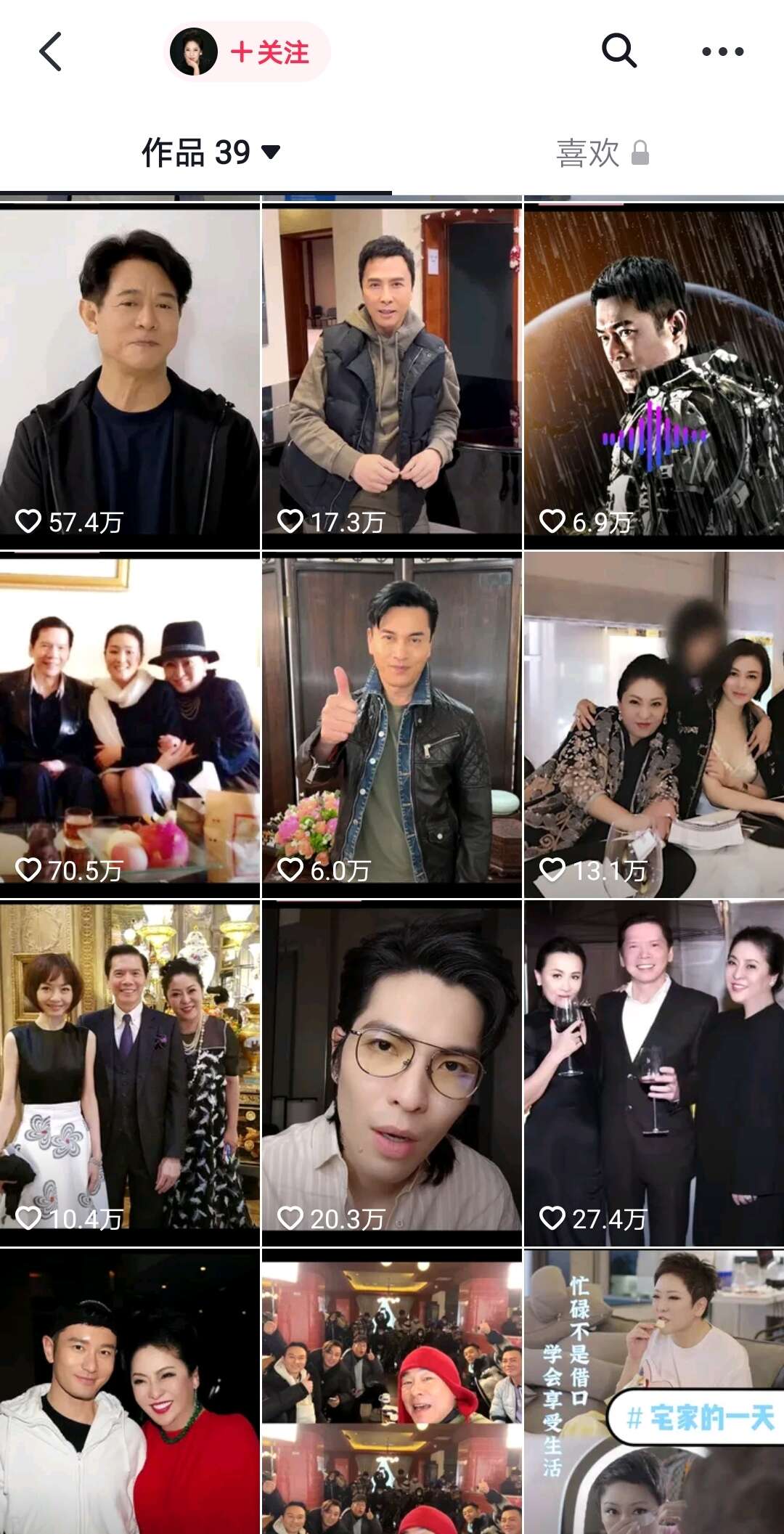Open the video with 13.1万 likes

653,724
